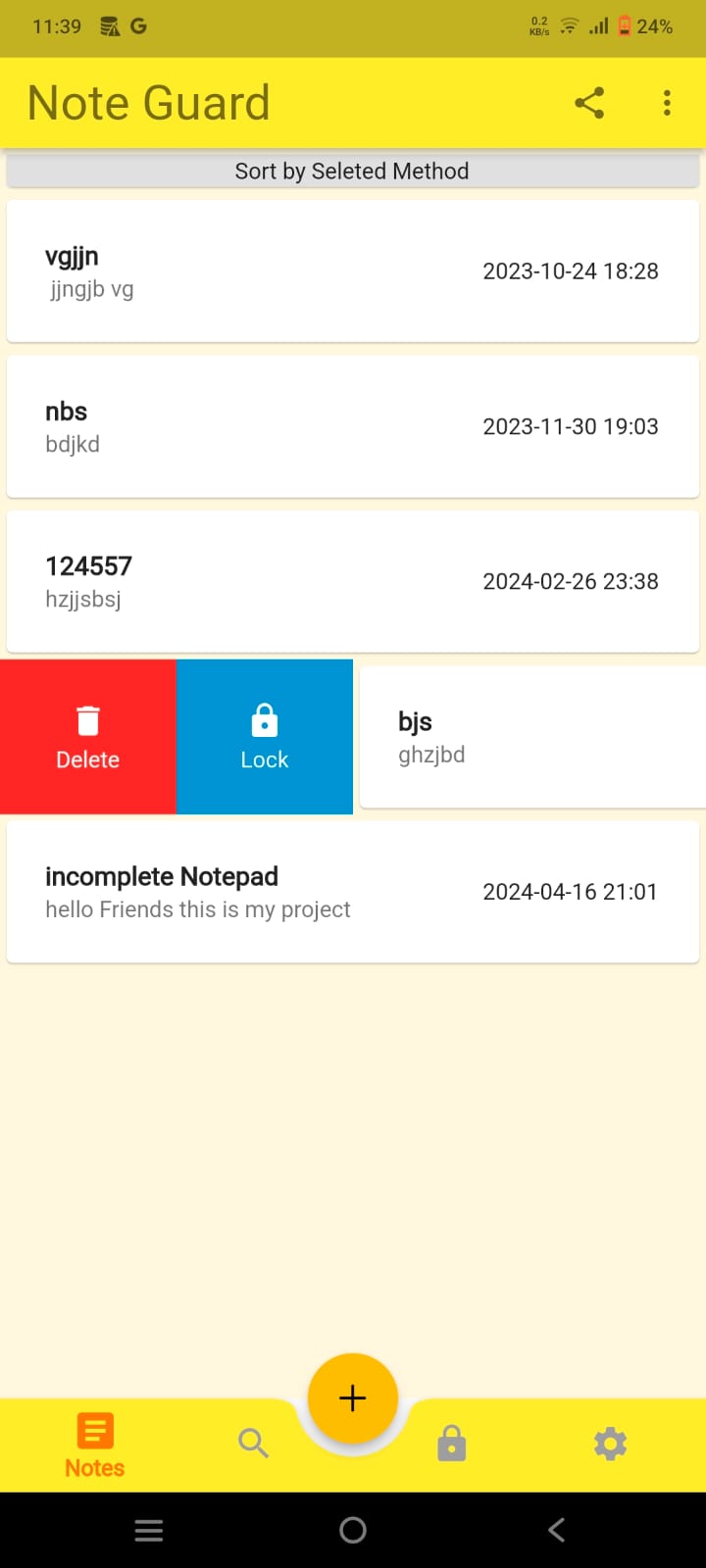706x1568 pixels.
Task: Tap the Lock padlock icon on bjs note
Action: click(x=264, y=735)
